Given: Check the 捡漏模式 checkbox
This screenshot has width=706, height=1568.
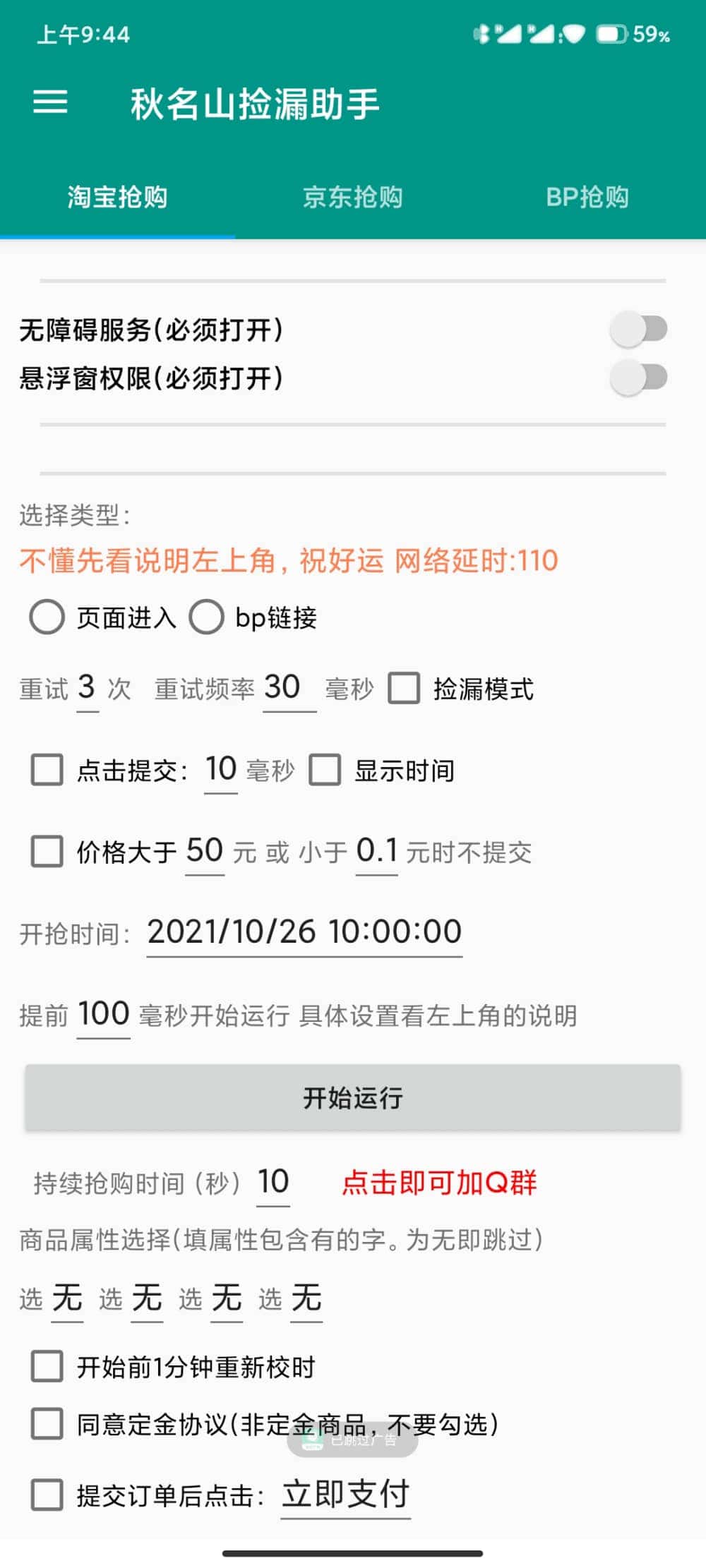Looking at the screenshot, I should pos(404,689).
